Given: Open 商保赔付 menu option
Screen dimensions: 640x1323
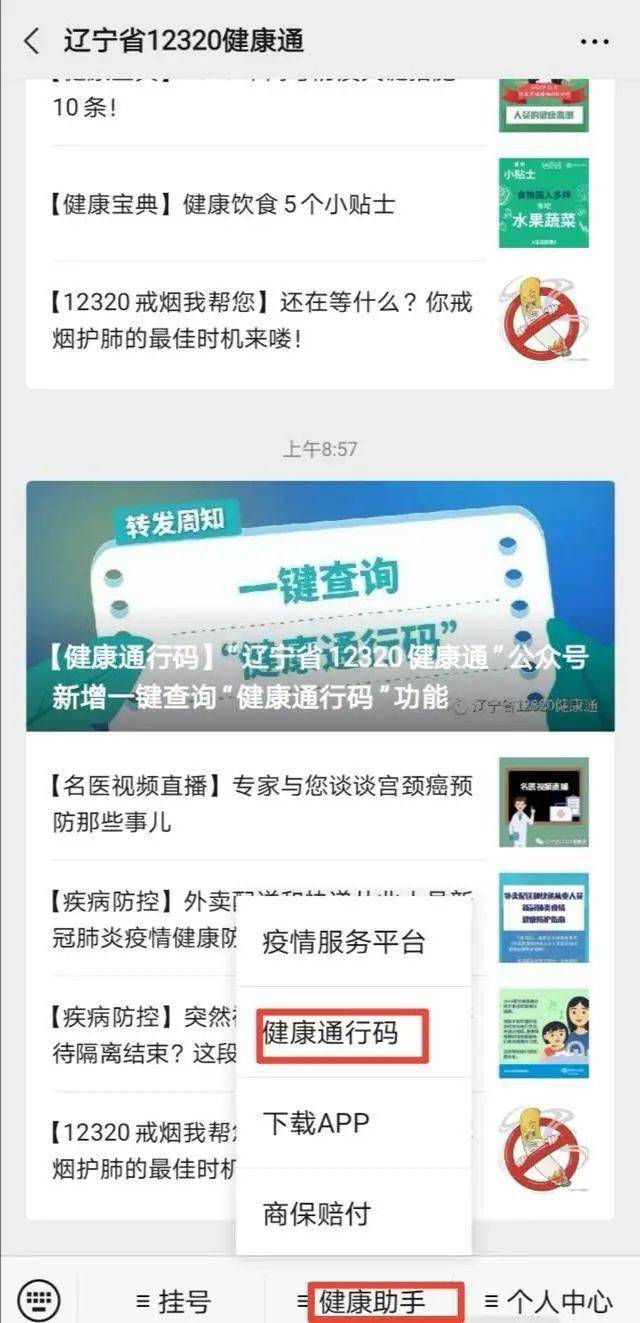Looking at the screenshot, I should point(316,1214).
